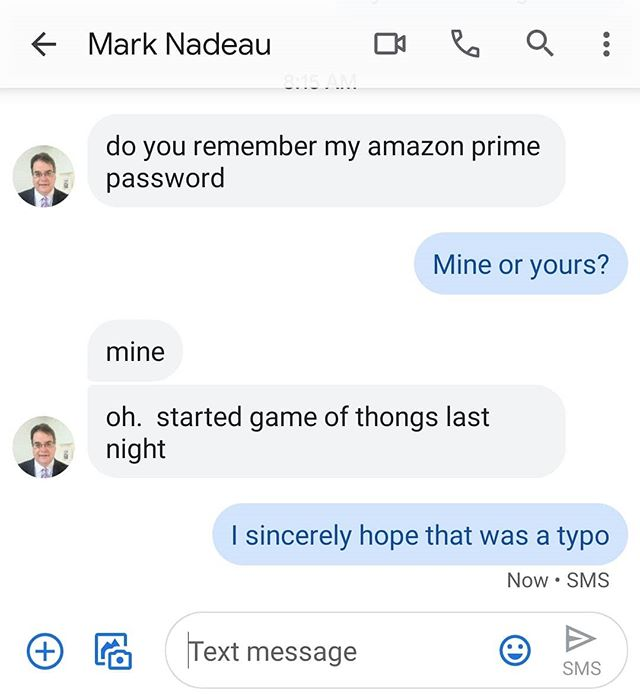Open the emoji picker
Image resolution: width=640 pixels, height=694 pixels.
tap(515, 652)
